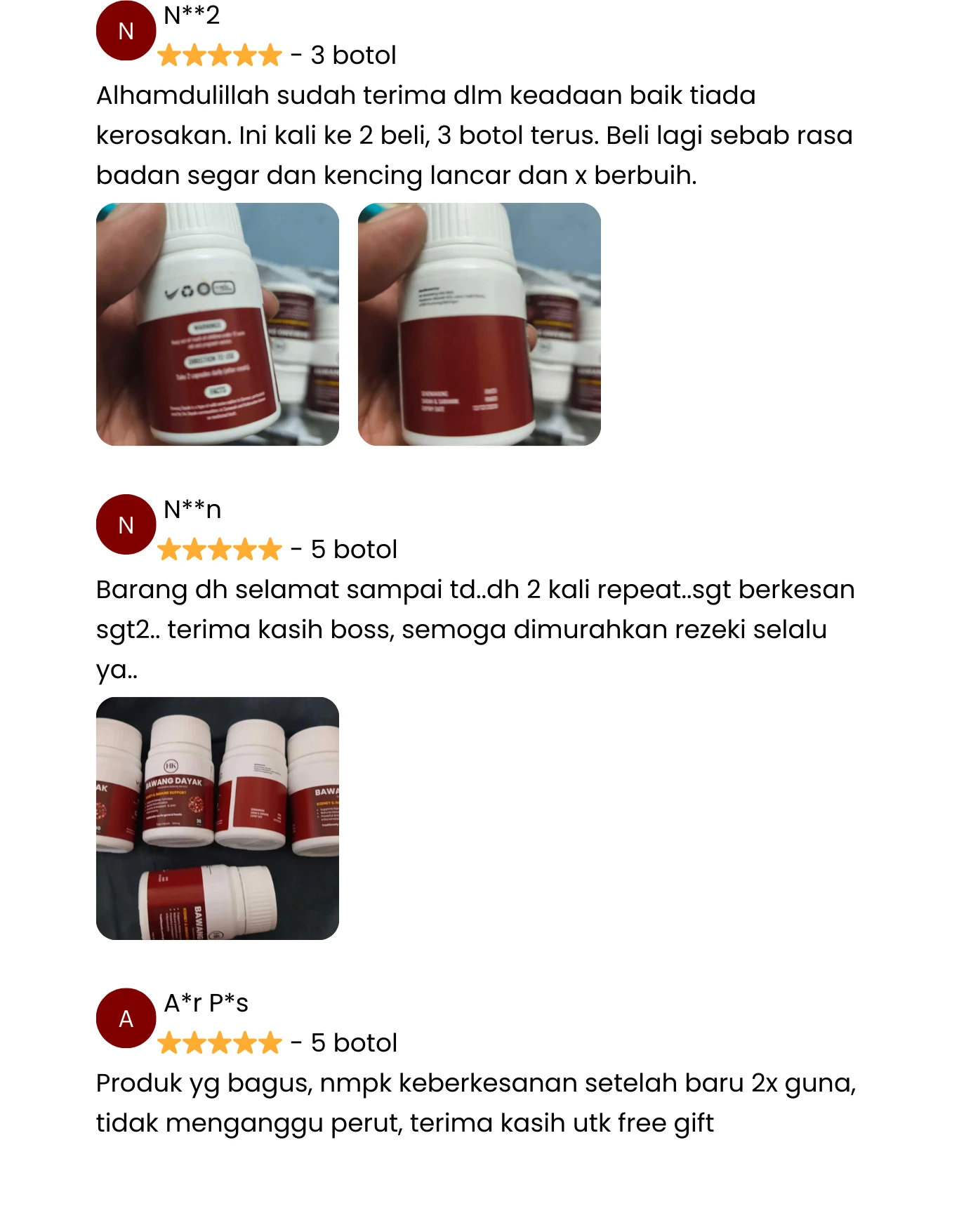Image resolution: width=959 pixels, height=1232 pixels.
Task: Open N**n's photo of five bottles
Action: pos(217,818)
